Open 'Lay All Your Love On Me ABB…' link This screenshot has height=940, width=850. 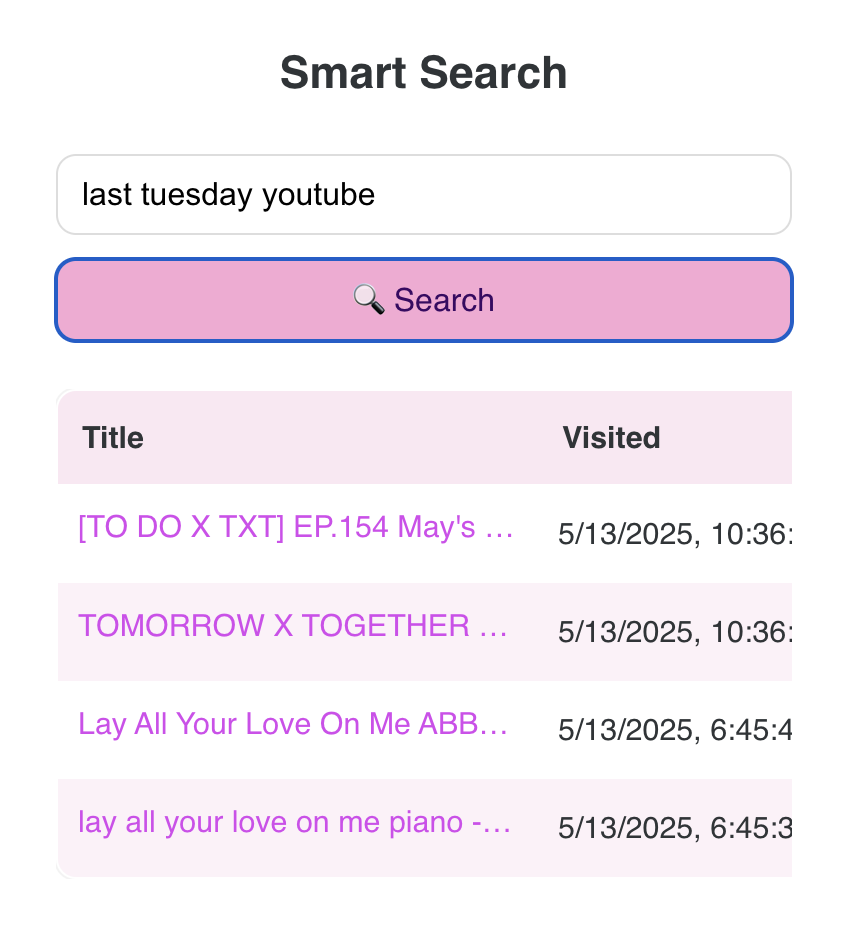click(x=293, y=724)
